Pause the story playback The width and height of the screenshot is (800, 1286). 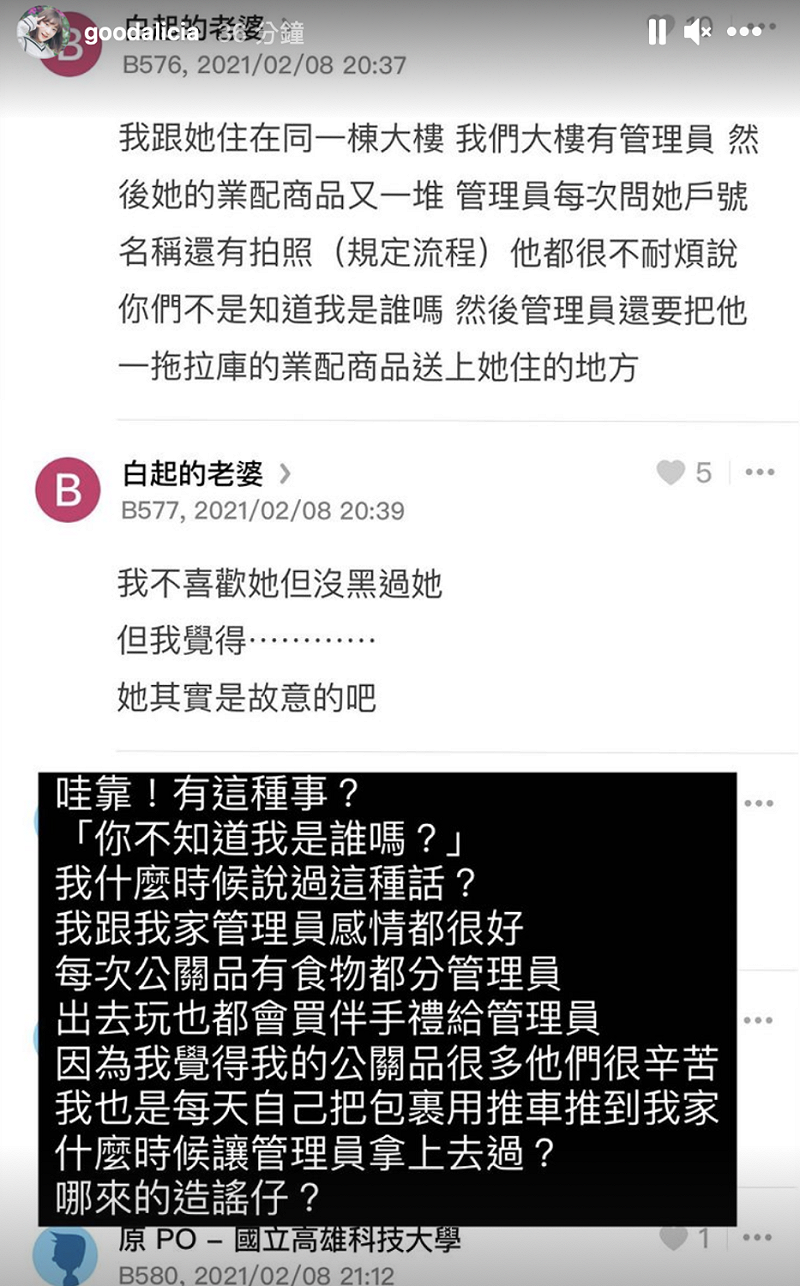click(x=656, y=33)
